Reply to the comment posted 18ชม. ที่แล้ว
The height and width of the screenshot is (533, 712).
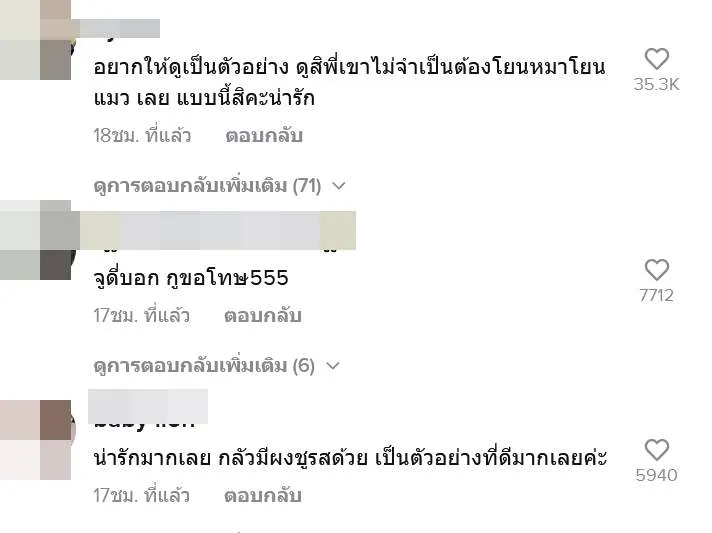pyautogui.click(x=263, y=135)
